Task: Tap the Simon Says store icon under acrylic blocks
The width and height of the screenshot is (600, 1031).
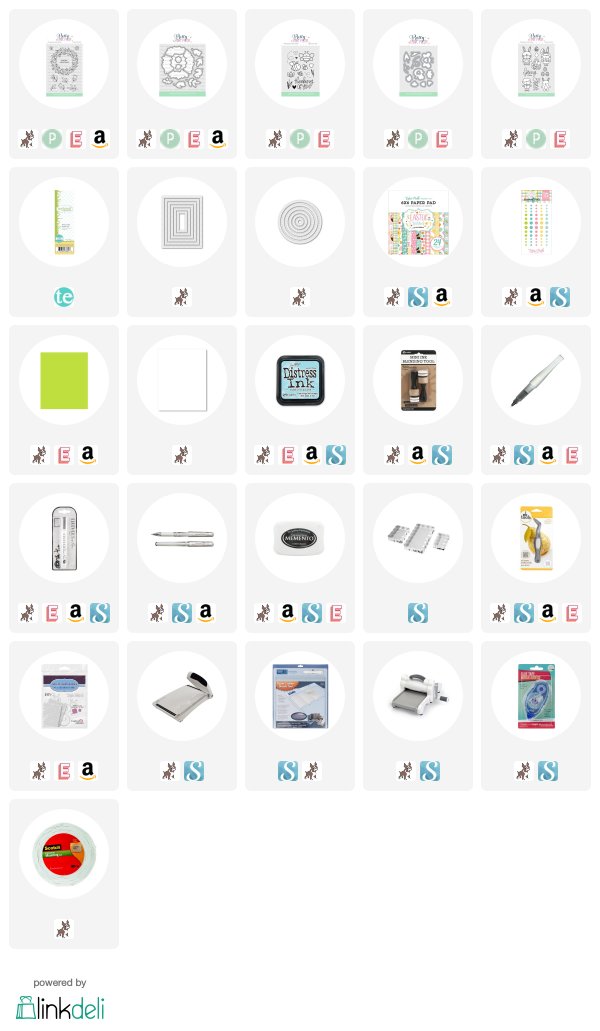Action: (x=418, y=613)
